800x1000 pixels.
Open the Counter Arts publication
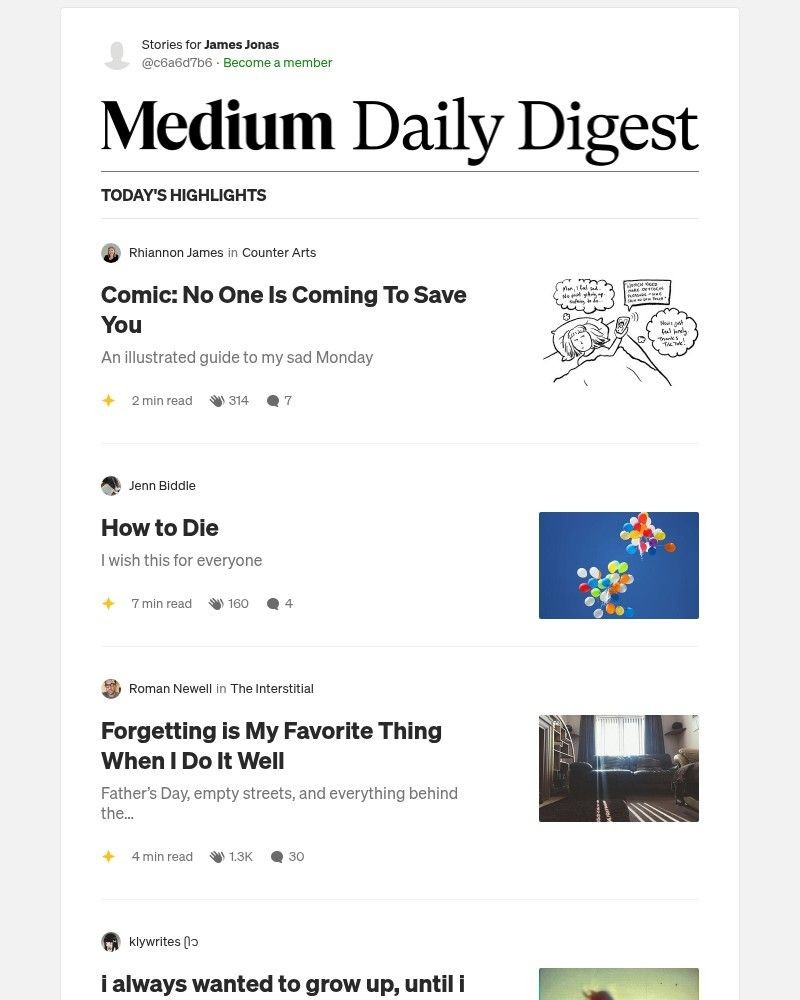[x=279, y=253]
